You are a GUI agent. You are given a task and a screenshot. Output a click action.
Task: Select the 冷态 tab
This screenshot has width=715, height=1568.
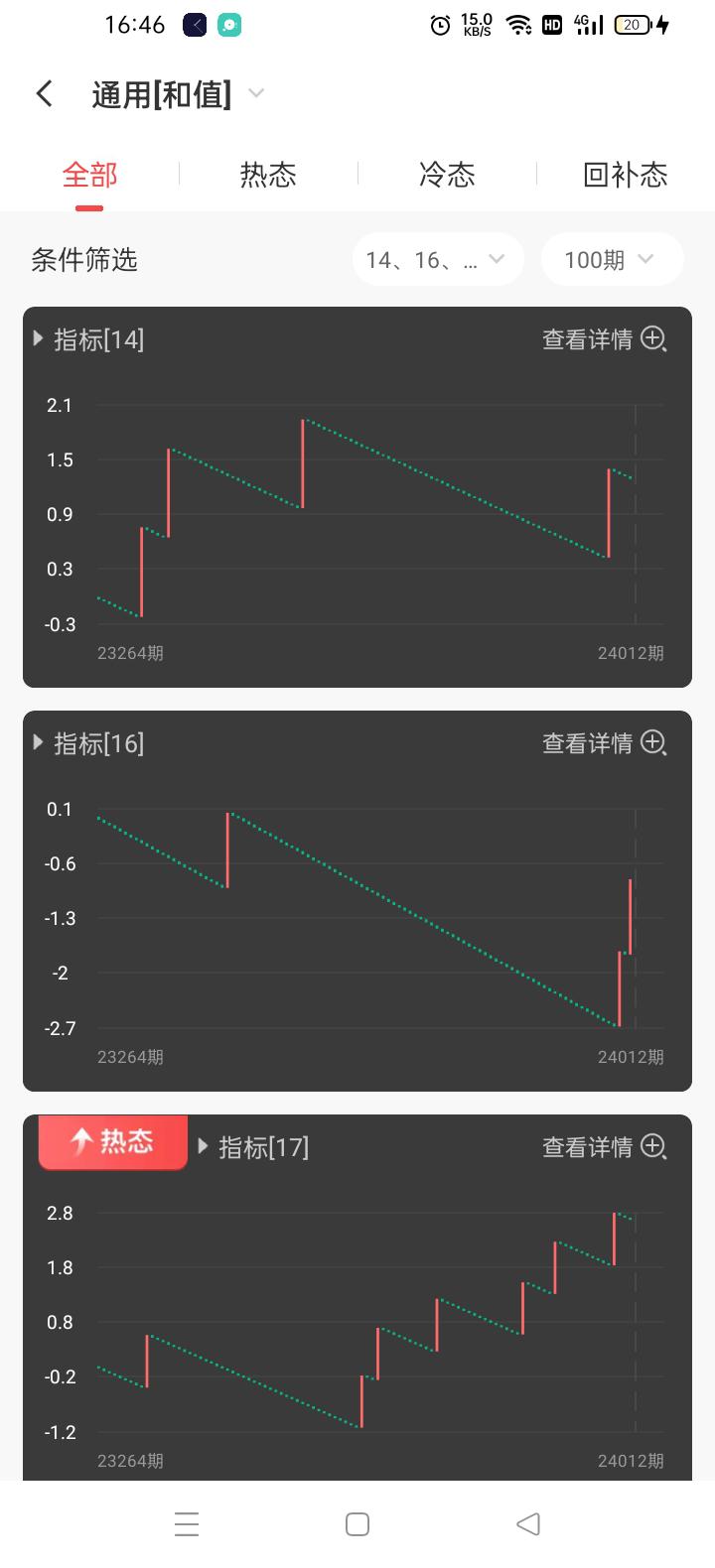[447, 176]
